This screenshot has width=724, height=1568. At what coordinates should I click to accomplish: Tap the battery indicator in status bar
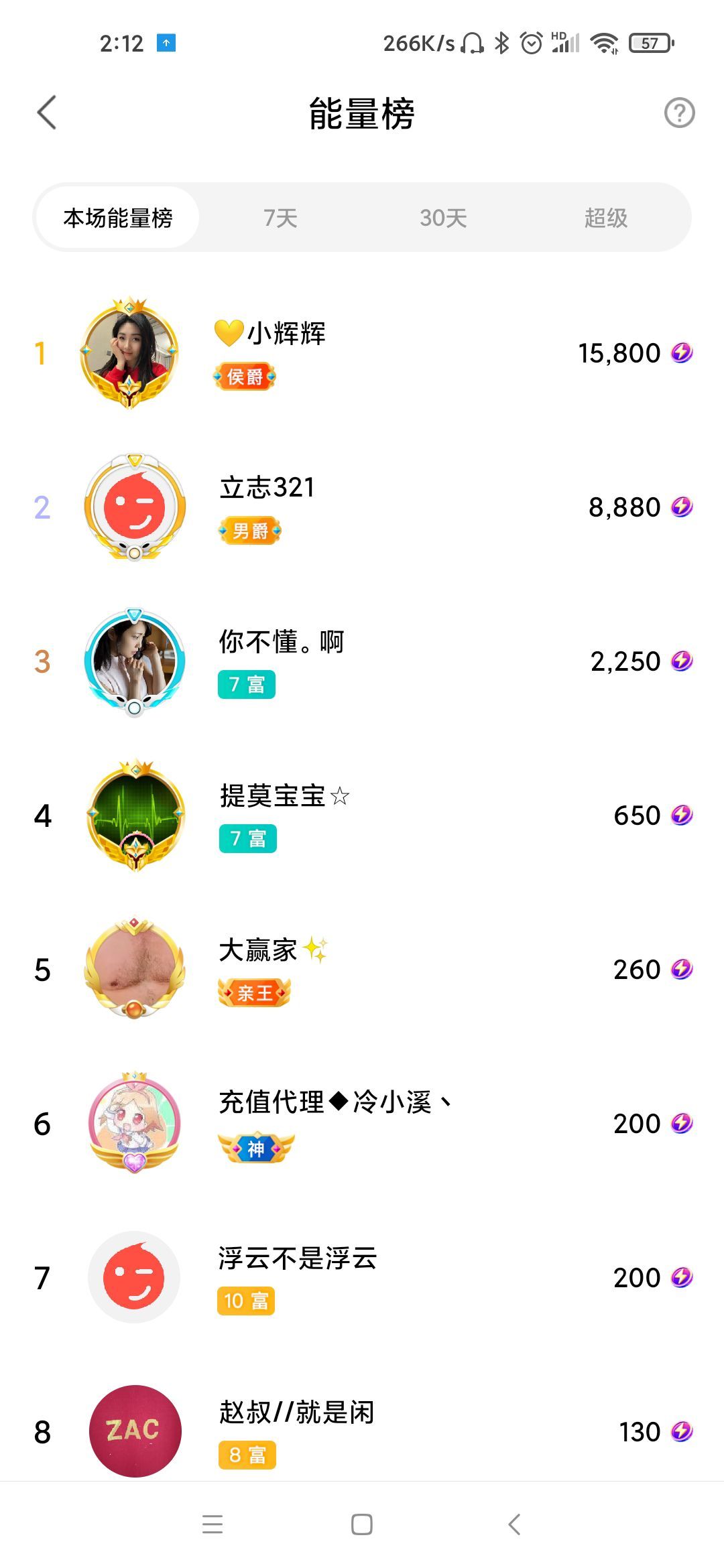648,42
